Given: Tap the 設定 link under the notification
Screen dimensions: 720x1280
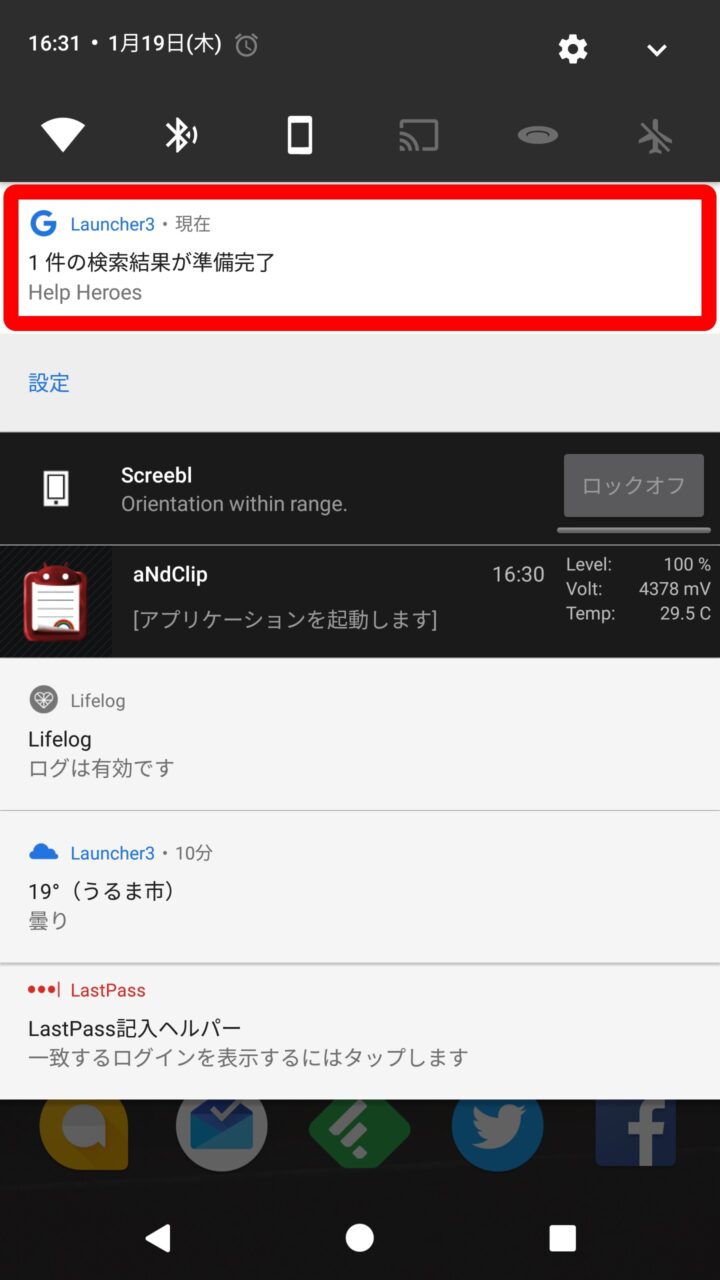Looking at the screenshot, I should pyautogui.click(x=49, y=383).
